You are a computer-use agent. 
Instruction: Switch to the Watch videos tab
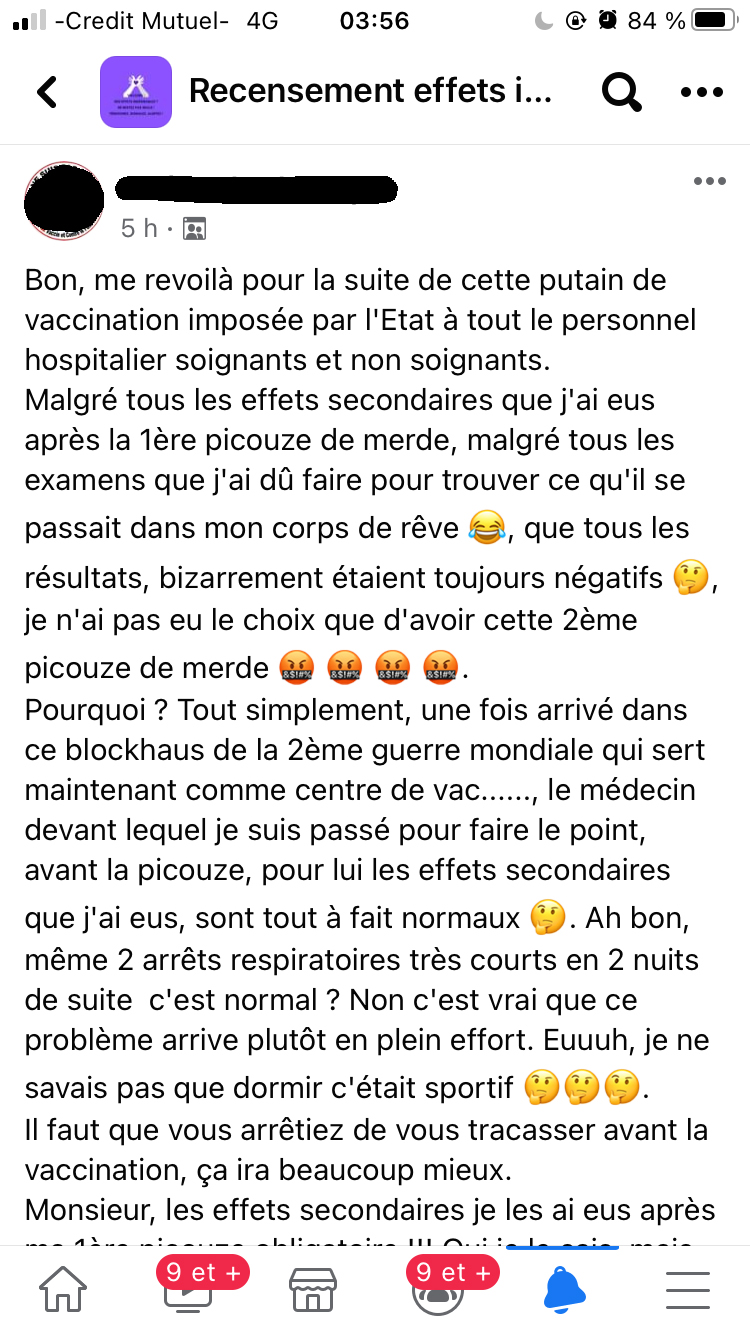tap(188, 1289)
